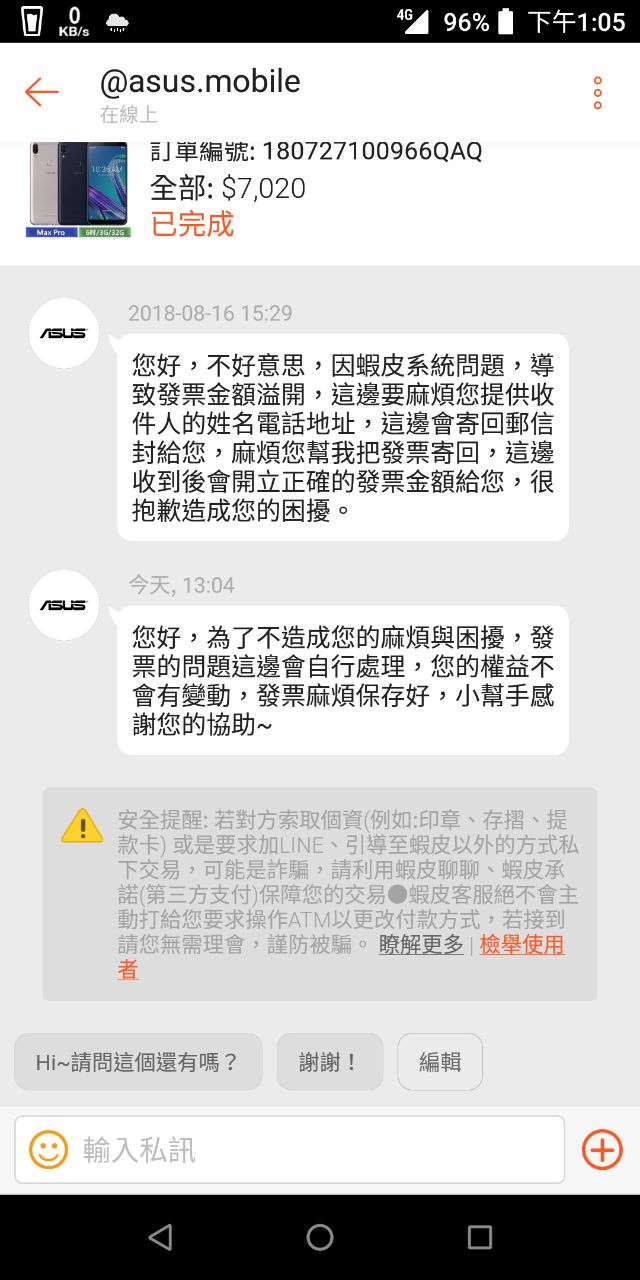Screen dimensions: 640x1280
Task: Send quick reply Hi~請問這個還有嗎？
Action: click(x=138, y=1061)
